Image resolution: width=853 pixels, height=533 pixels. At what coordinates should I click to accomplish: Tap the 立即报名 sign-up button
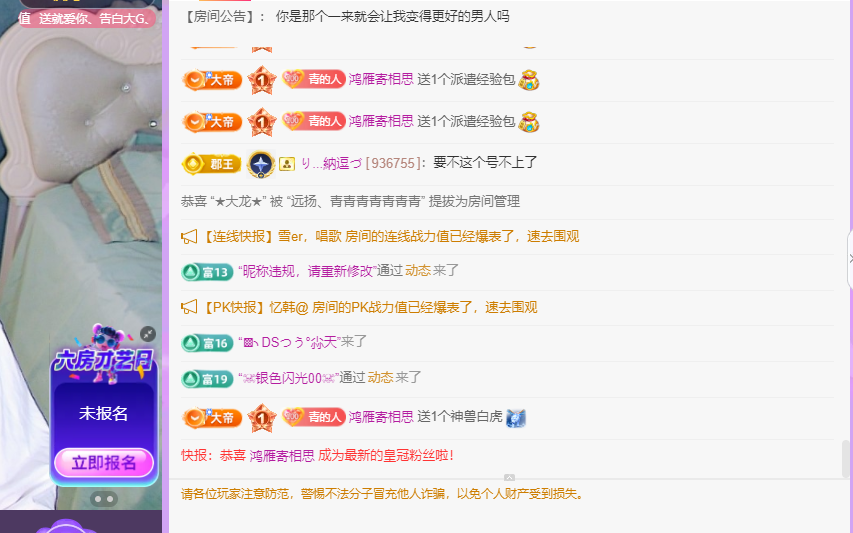(104, 462)
